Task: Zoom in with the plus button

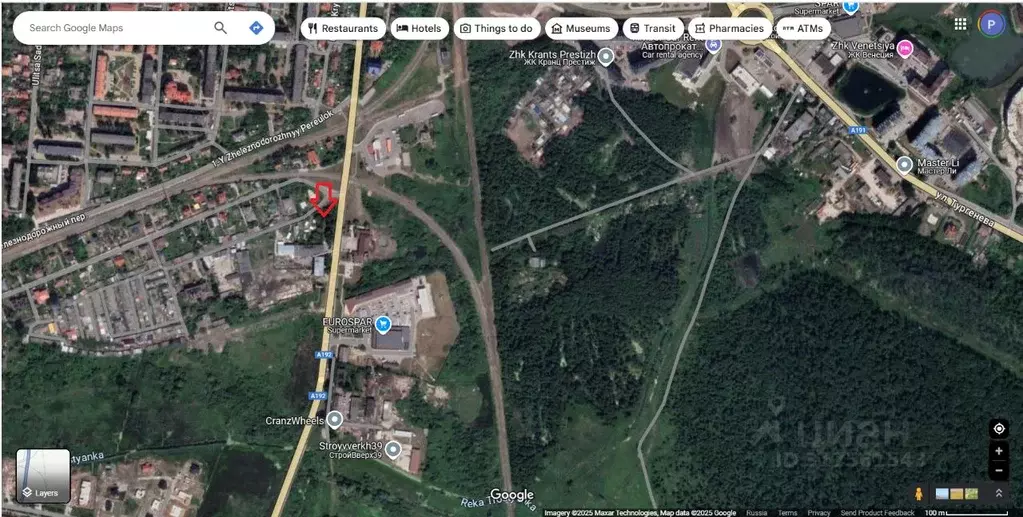Action: tap(998, 452)
